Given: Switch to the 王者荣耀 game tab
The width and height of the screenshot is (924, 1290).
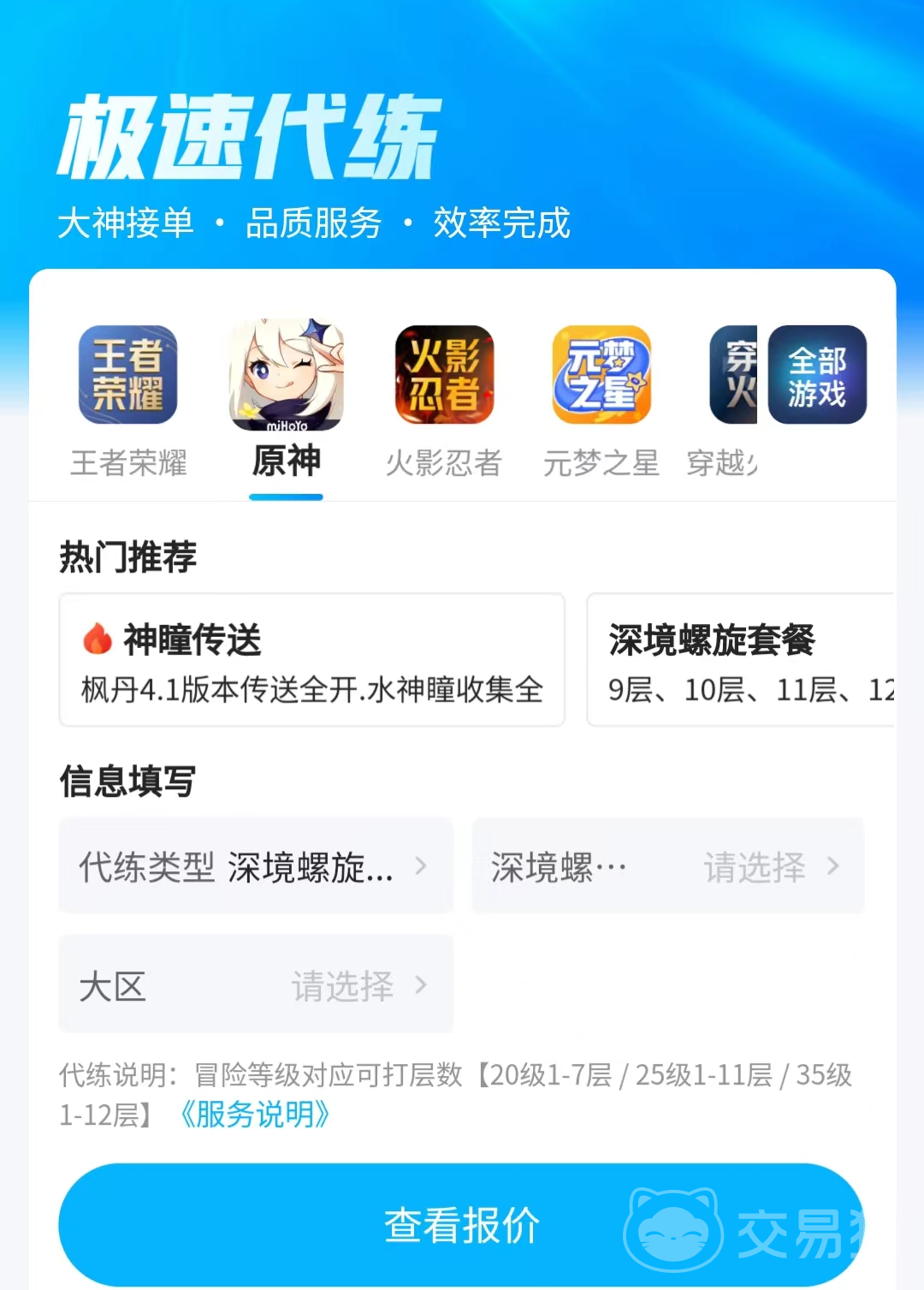Looking at the screenshot, I should (128, 400).
